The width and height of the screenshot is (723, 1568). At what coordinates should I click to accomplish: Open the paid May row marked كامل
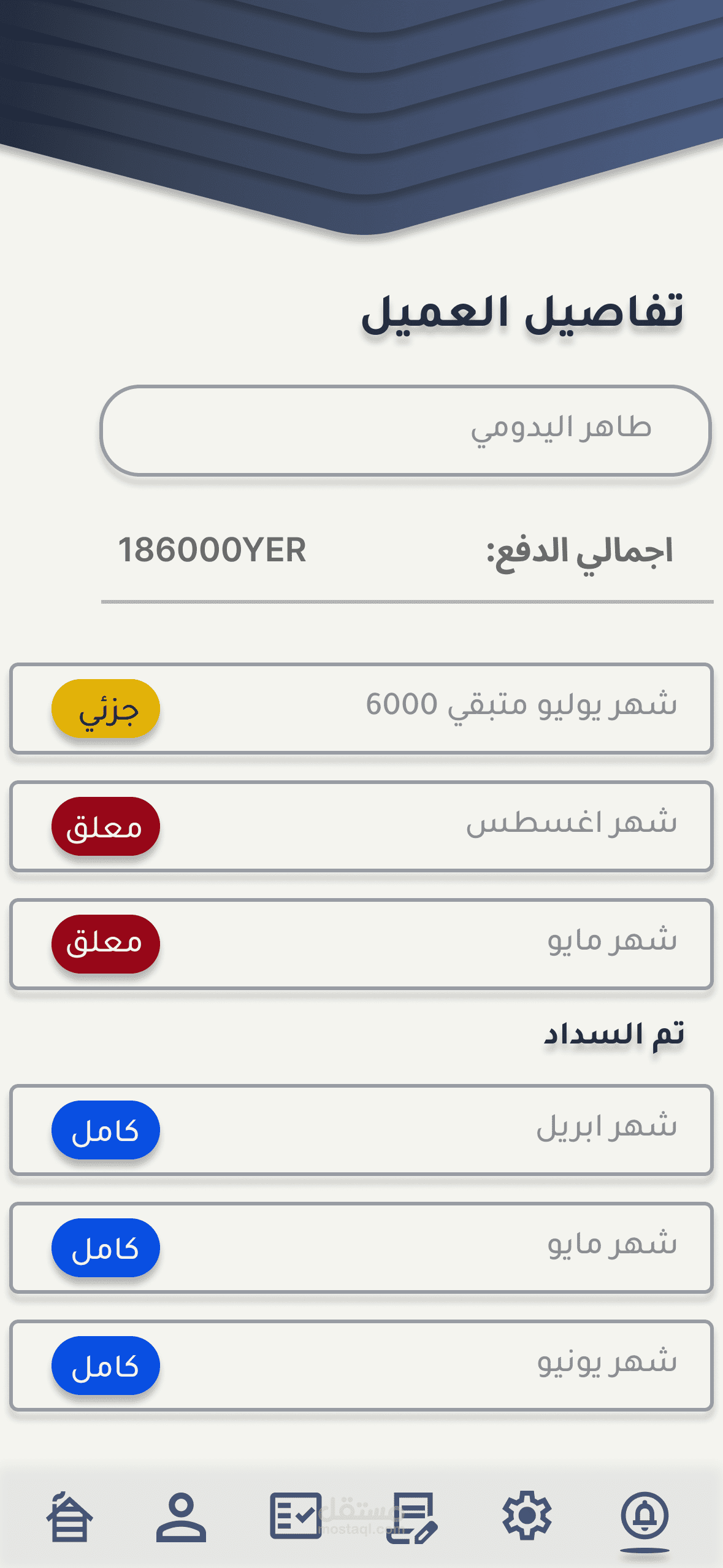pos(361,1248)
